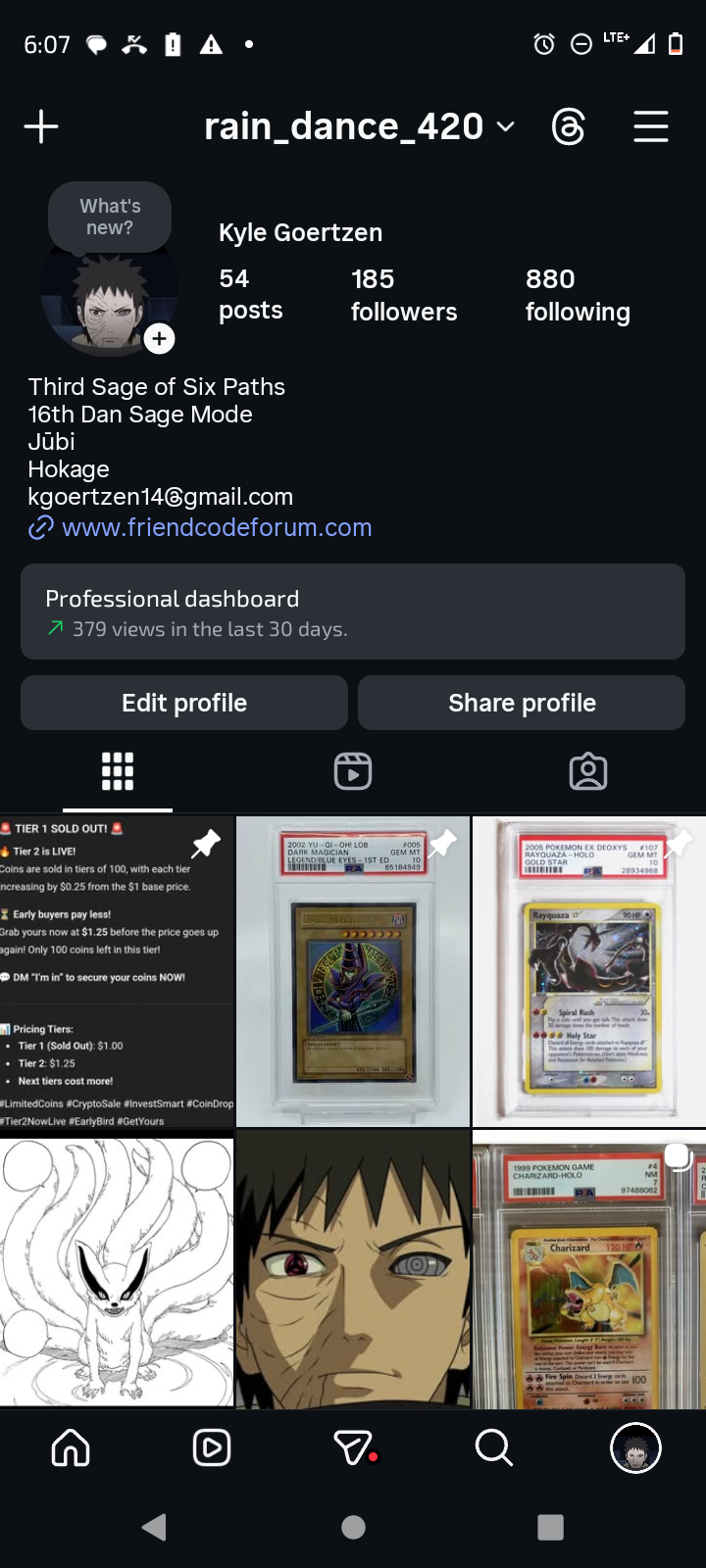This screenshot has height=1568, width=706.
Task: Open the hamburger menu
Action: pyautogui.click(x=650, y=126)
